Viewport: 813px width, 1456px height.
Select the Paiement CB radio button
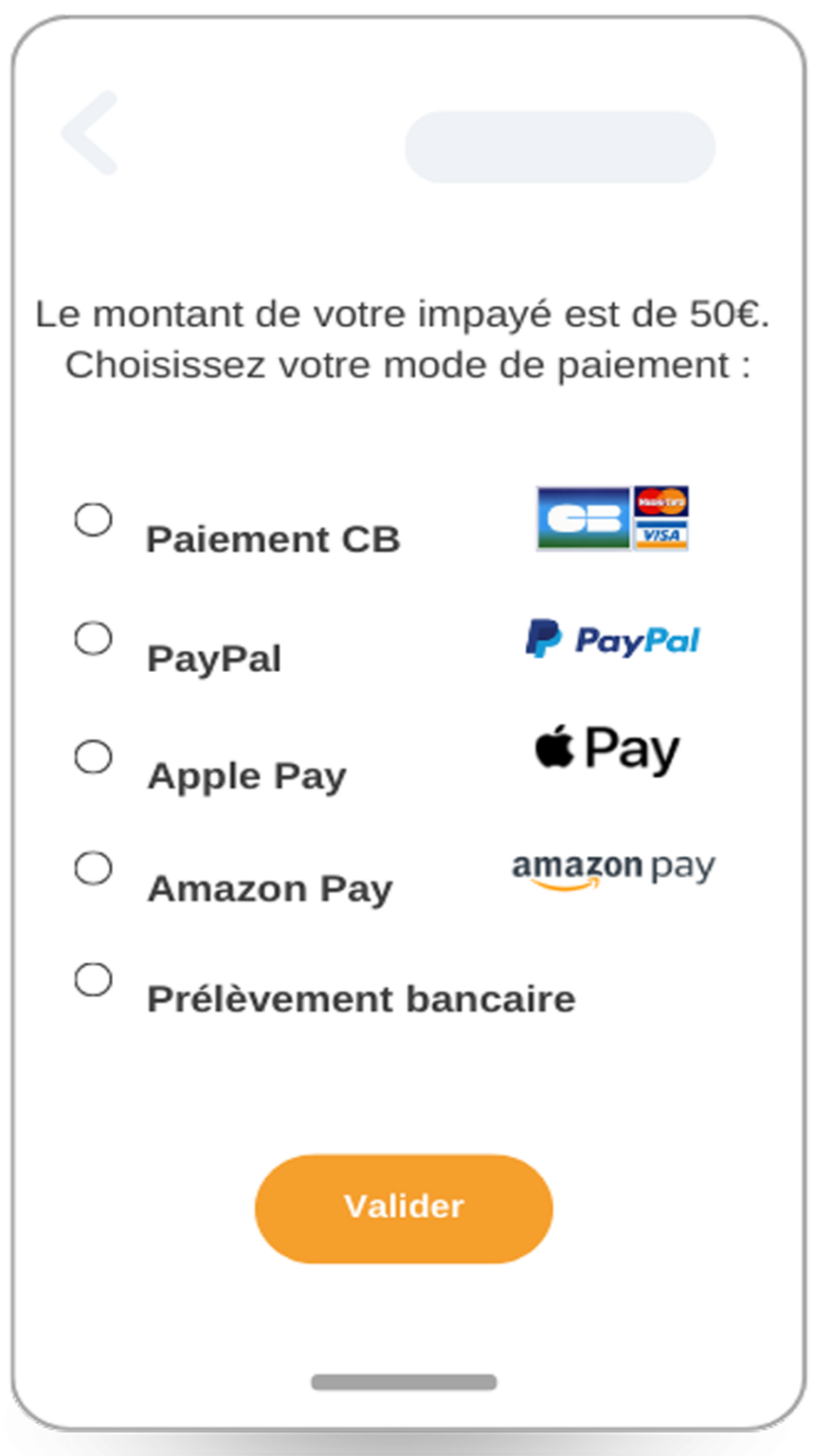point(92,519)
